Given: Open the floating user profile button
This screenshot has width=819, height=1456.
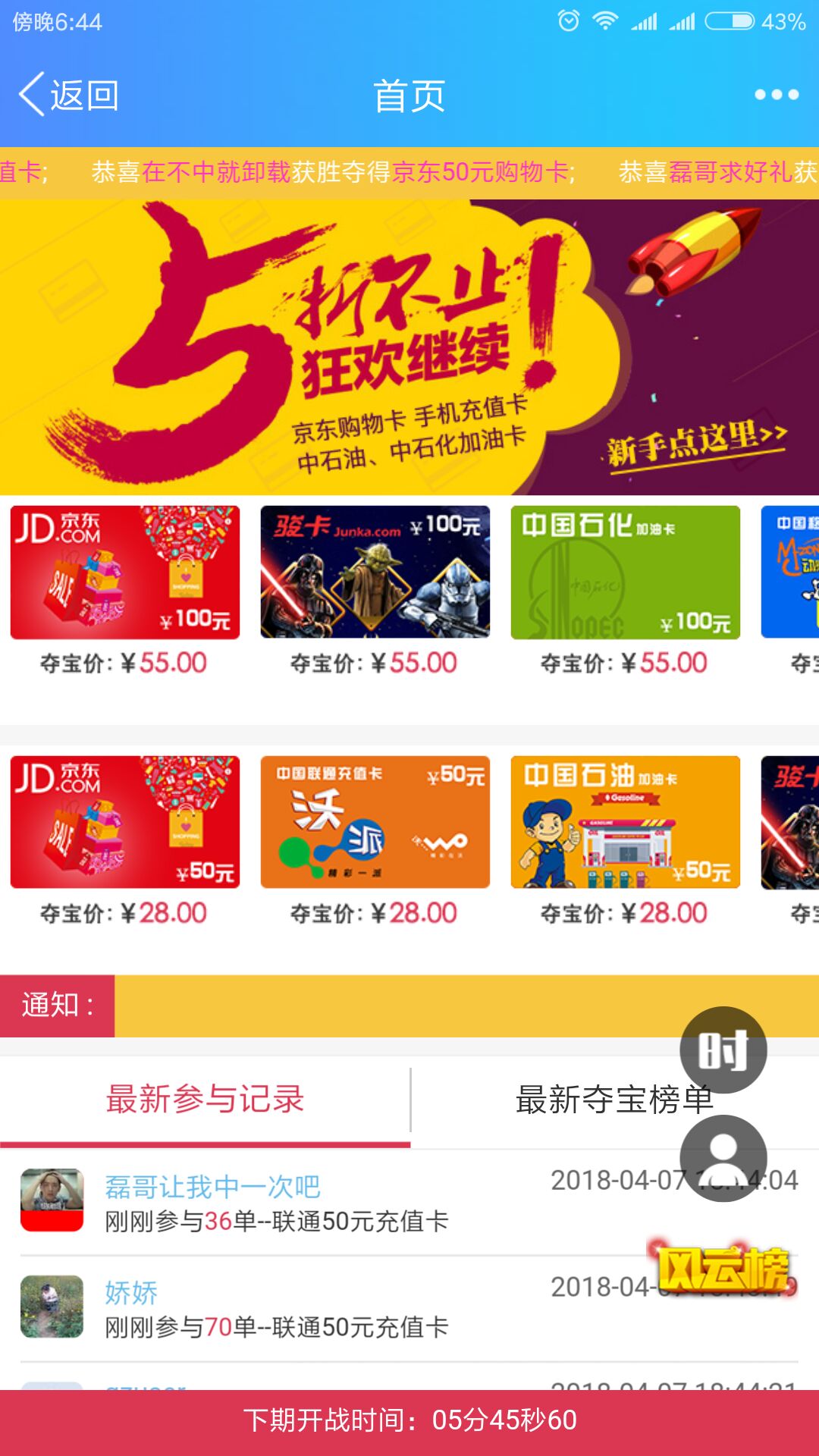Looking at the screenshot, I should pos(723,1158).
